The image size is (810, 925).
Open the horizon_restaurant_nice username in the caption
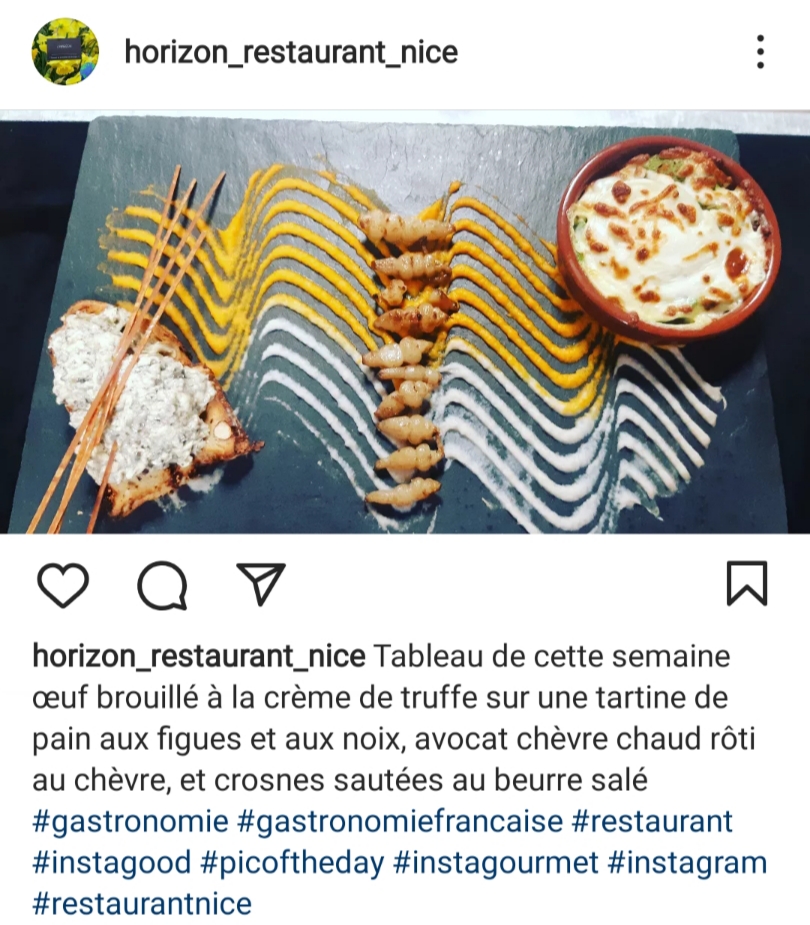[200, 658]
